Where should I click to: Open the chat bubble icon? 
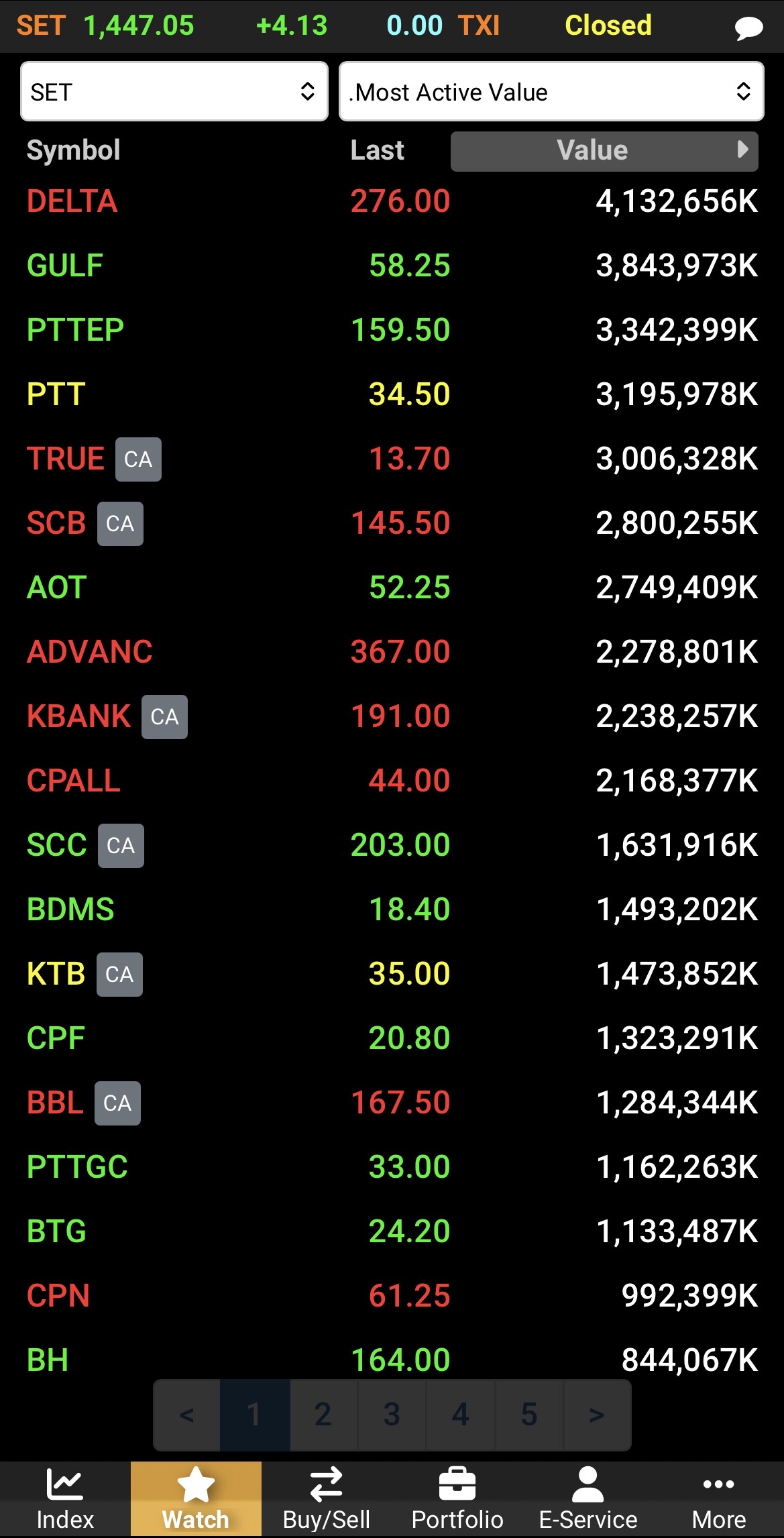pyautogui.click(x=748, y=28)
